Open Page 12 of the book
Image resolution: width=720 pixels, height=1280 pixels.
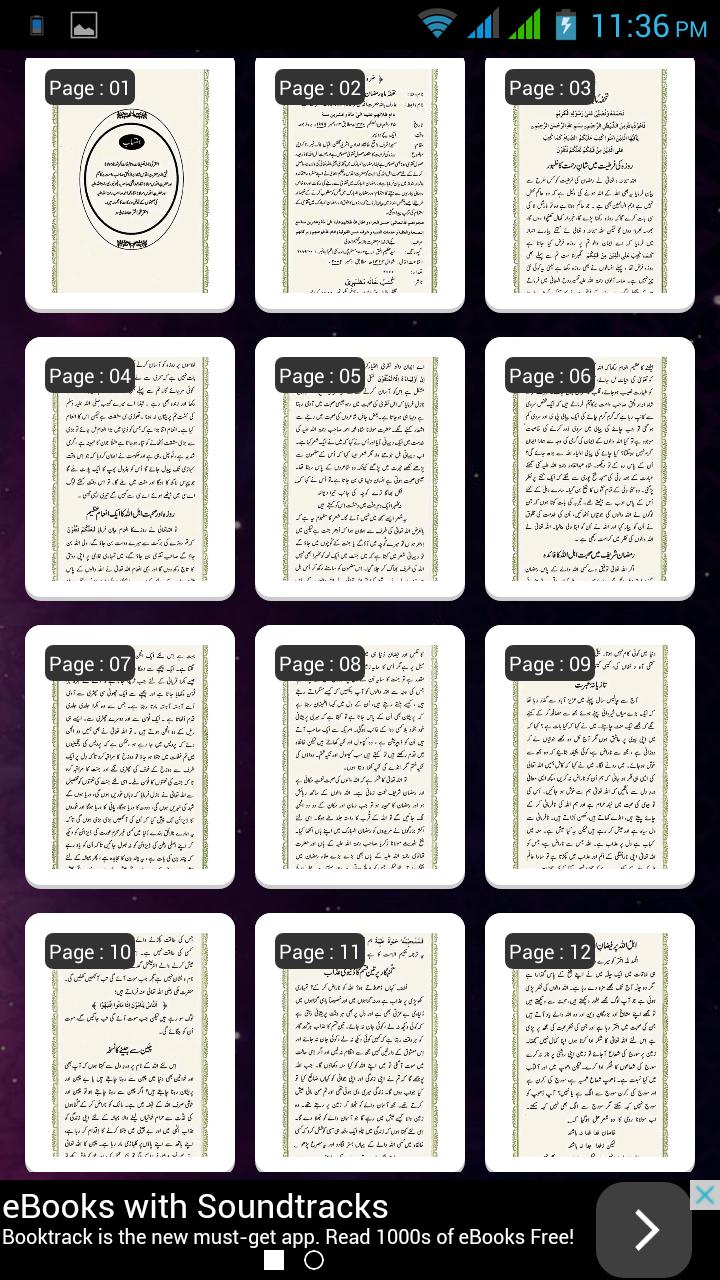pos(588,1045)
